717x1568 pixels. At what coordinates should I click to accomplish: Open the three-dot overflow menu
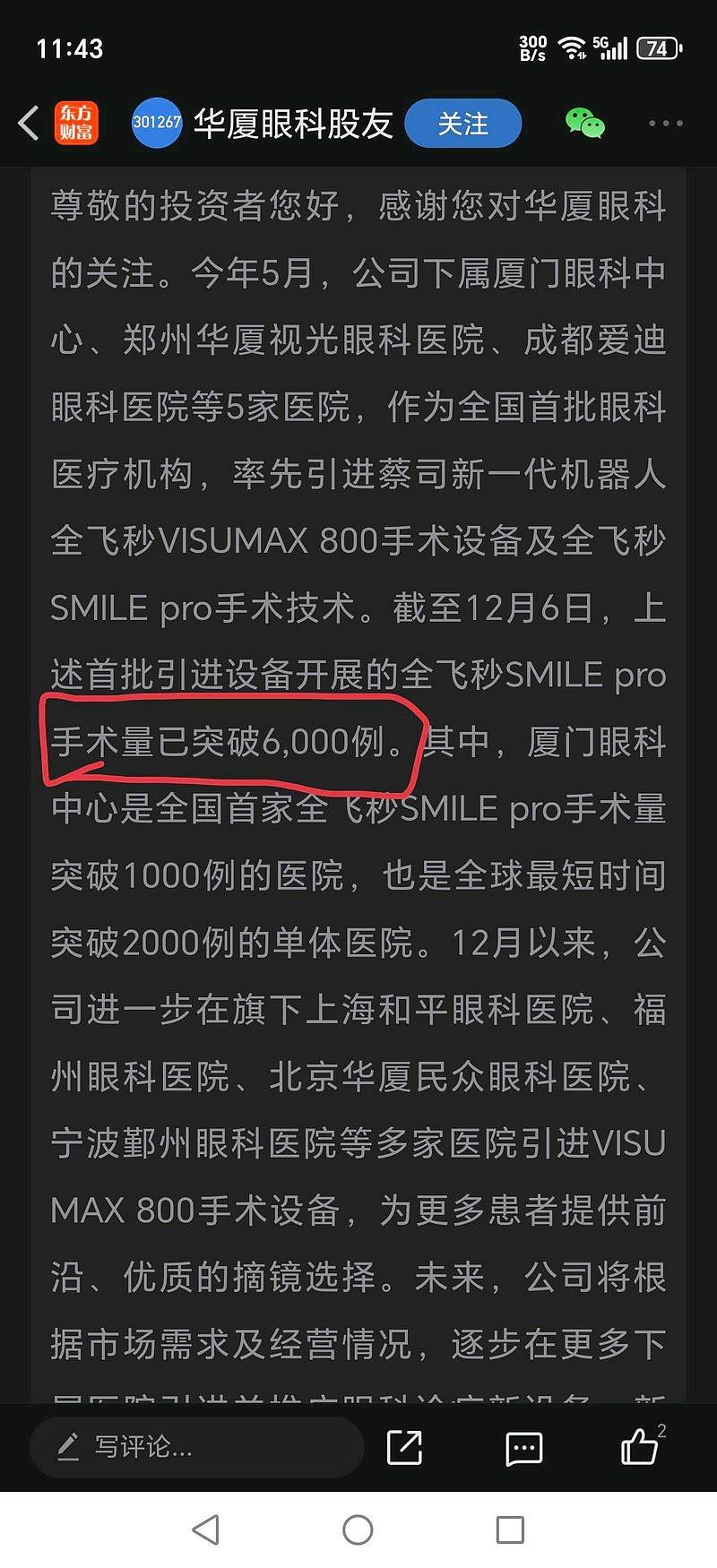665,123
